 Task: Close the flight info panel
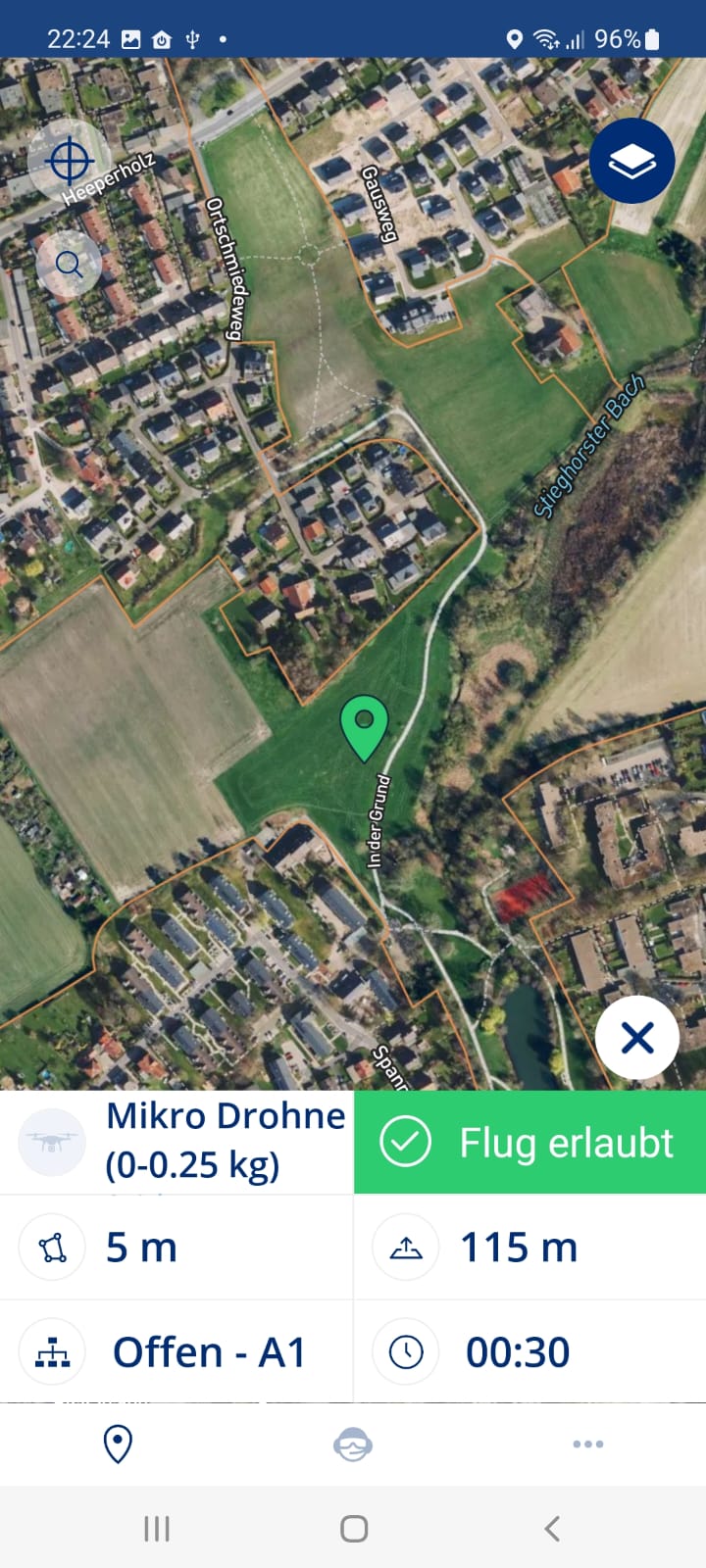[x=637, y=1038]
